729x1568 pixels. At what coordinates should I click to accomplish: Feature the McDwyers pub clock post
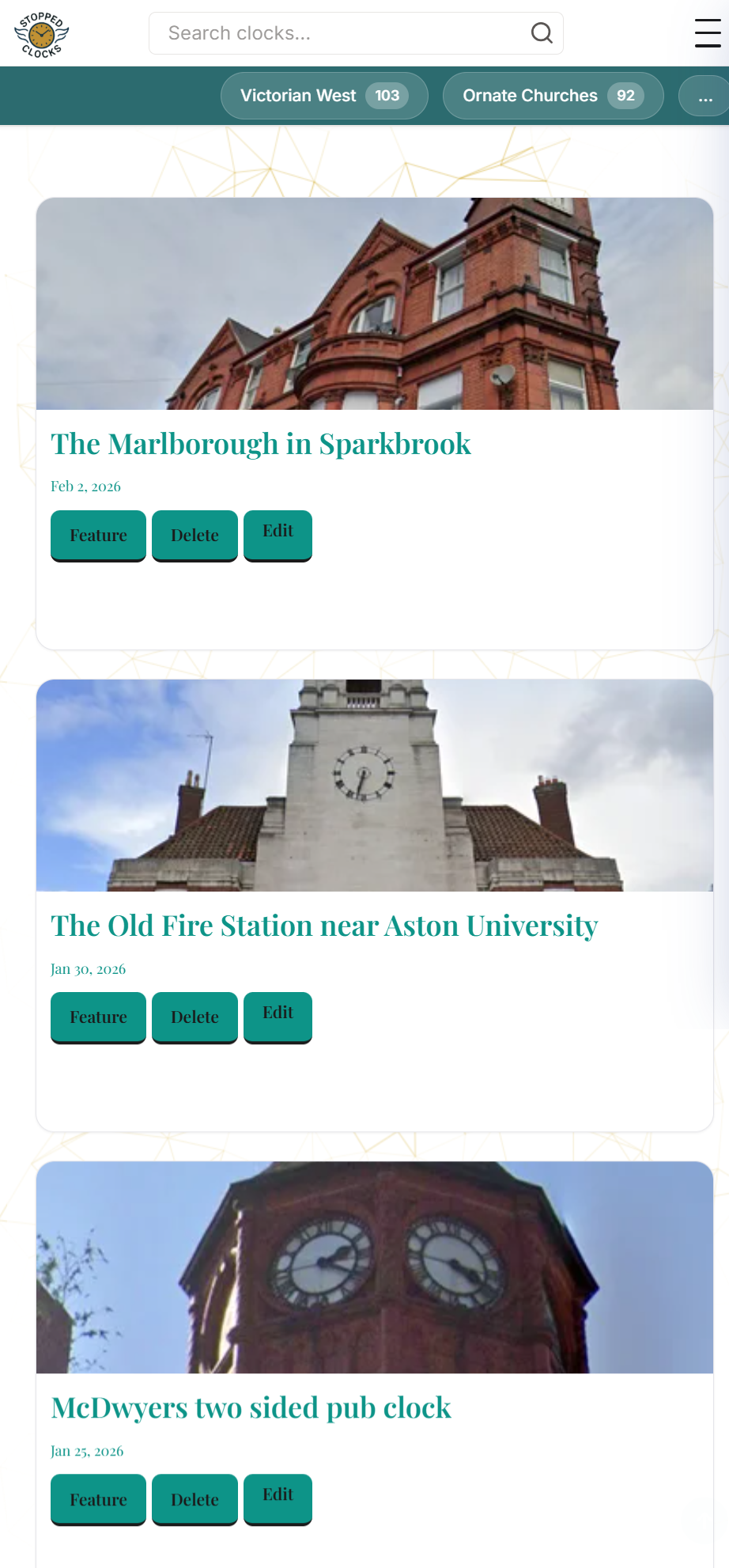(x=98, y=1499)
